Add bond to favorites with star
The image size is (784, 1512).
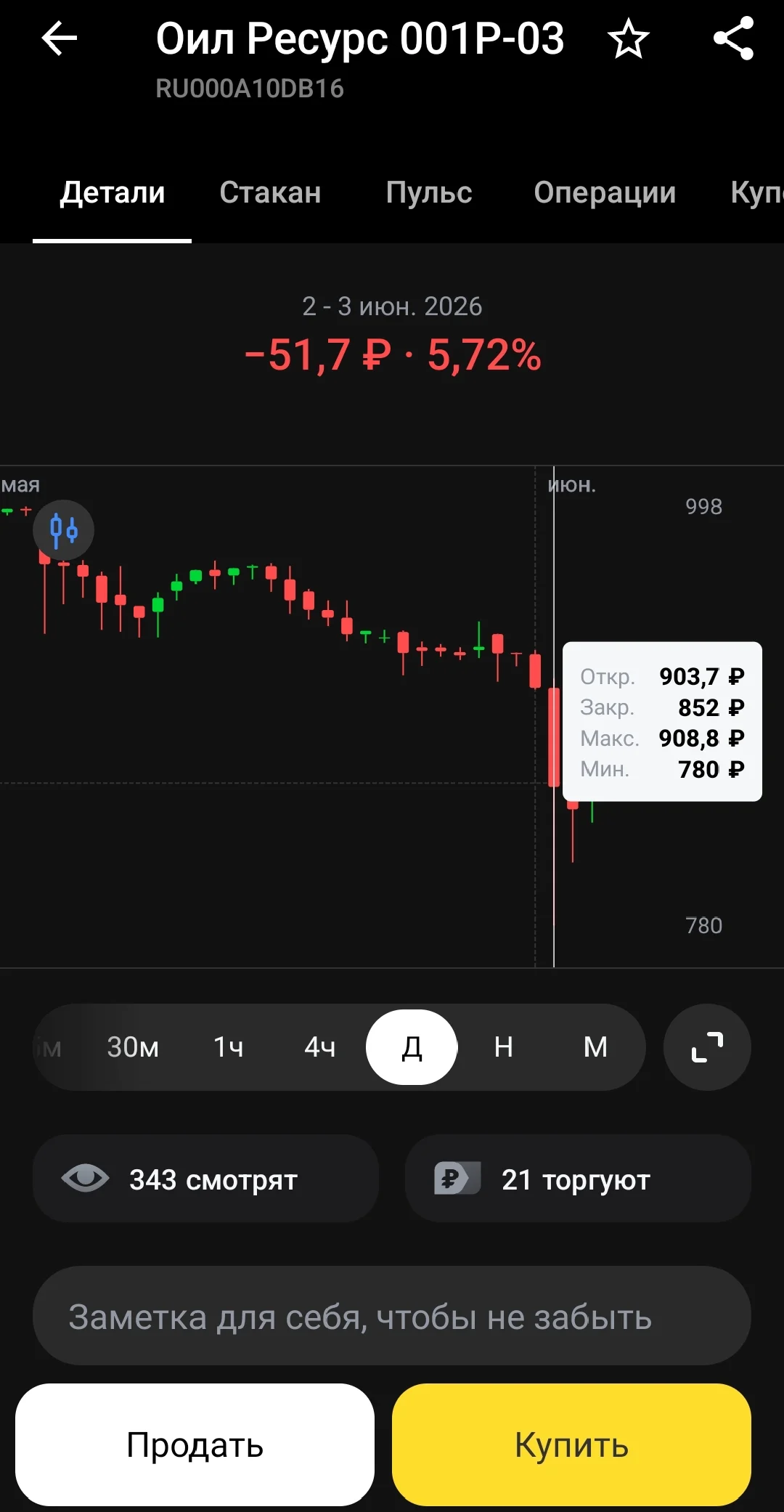(x=628, y=38)
